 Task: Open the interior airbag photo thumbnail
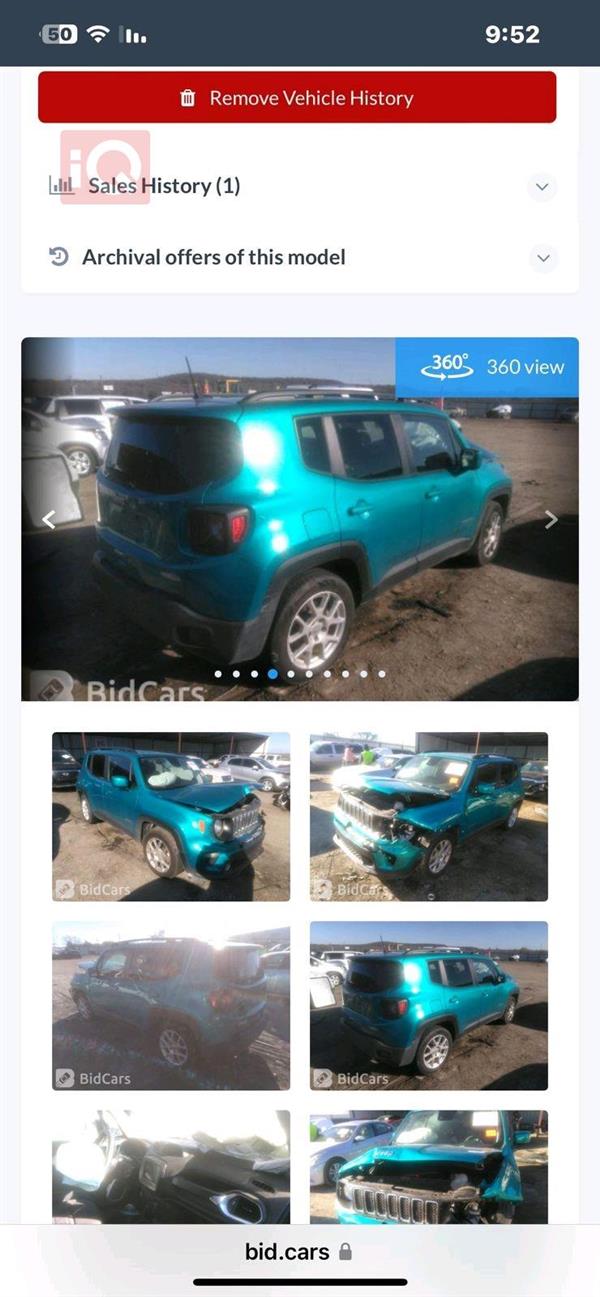[171, 1166]
